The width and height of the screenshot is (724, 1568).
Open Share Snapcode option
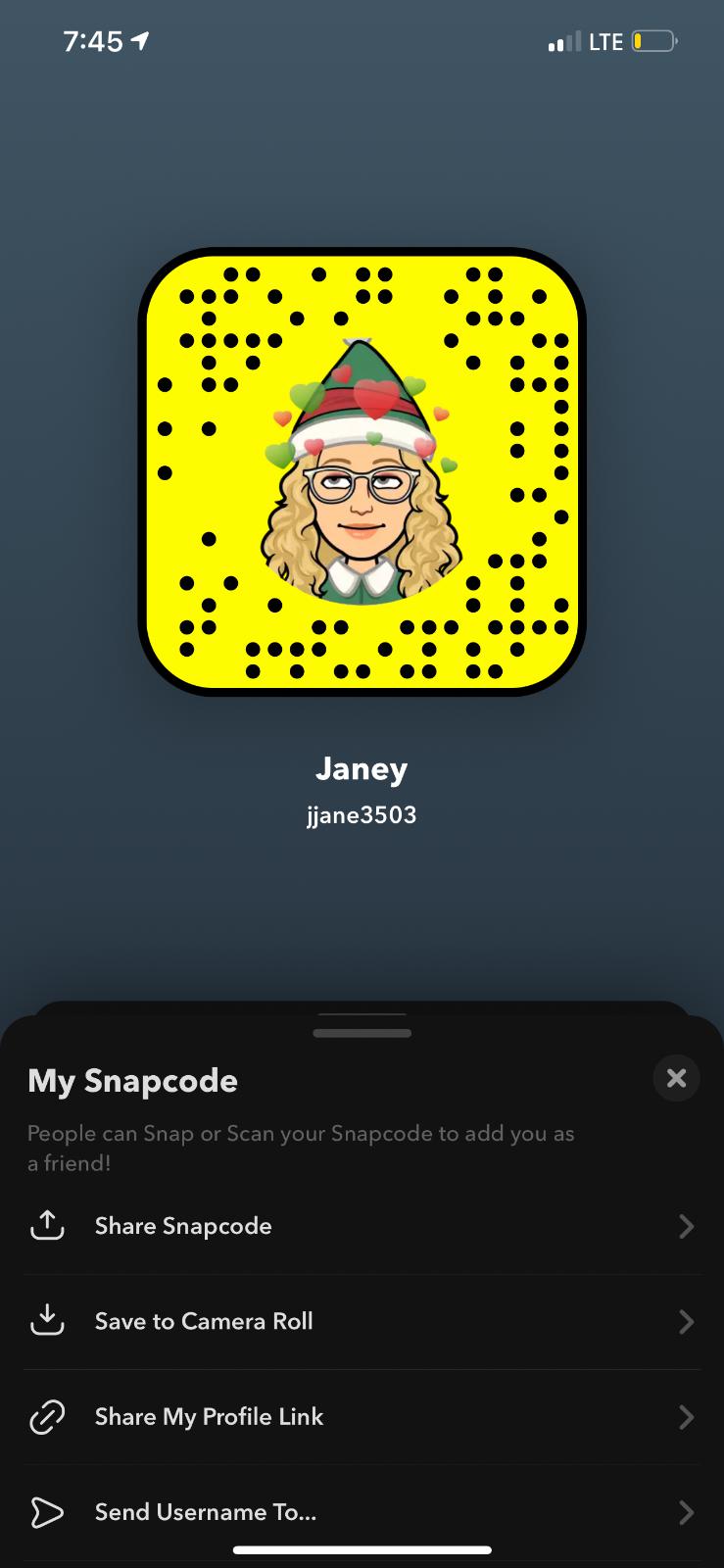(x=361, y=1226)
